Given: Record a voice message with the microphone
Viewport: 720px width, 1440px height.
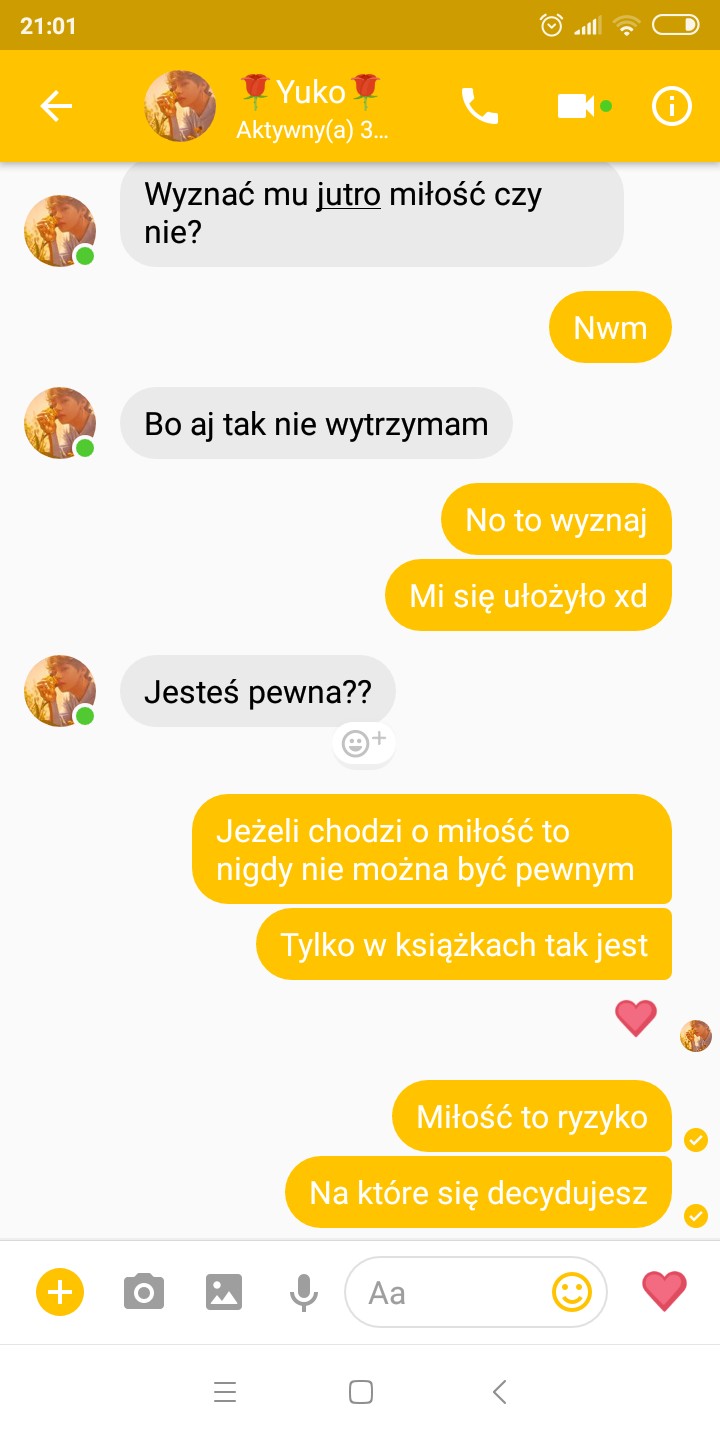Looking at the screenshot, I should 303,1292.
